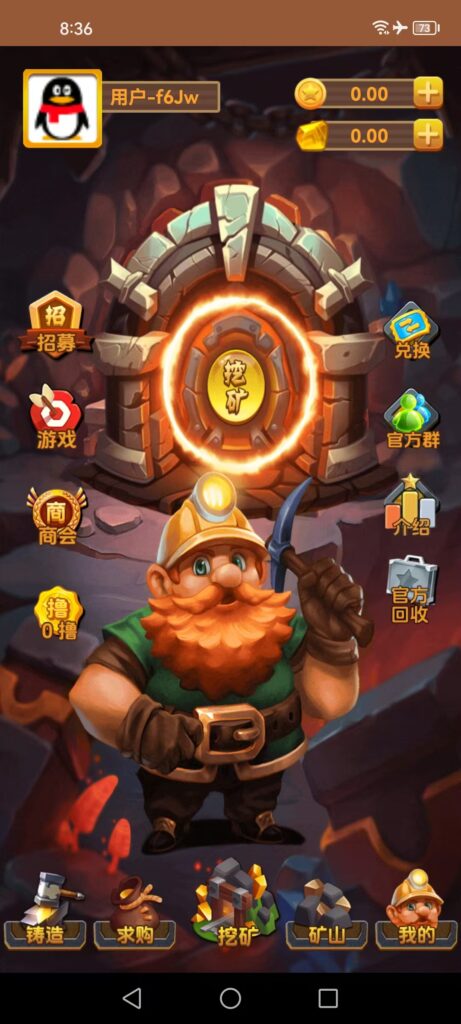Open the 招募 recruit icon

tap(56, 325)
